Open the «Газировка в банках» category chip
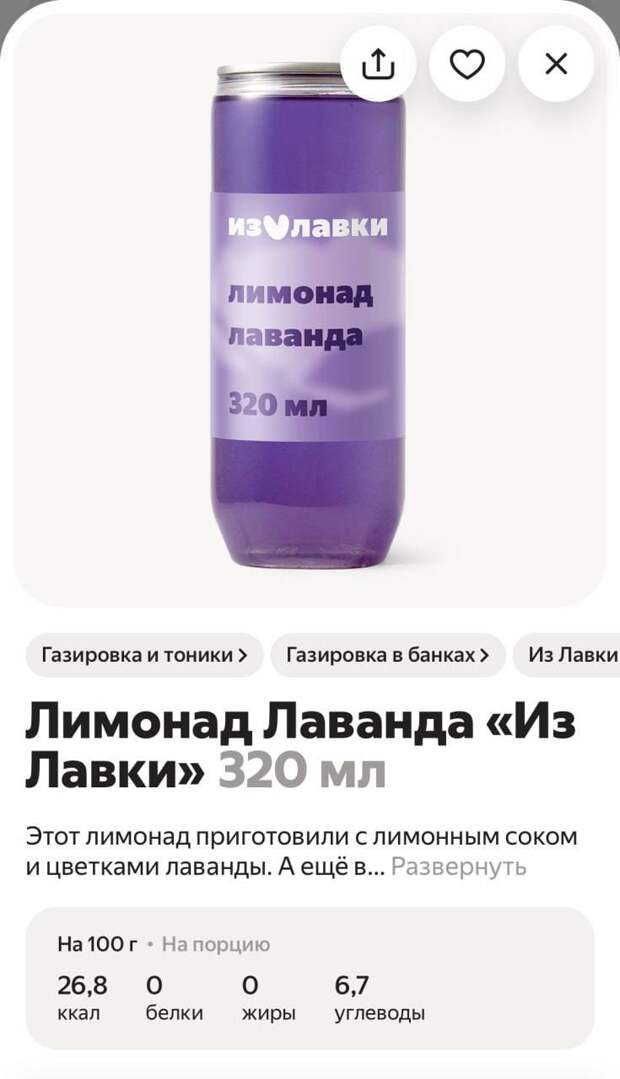This screenshot has width=620, height=1079. pyautogui.click(x=388, y=656)
